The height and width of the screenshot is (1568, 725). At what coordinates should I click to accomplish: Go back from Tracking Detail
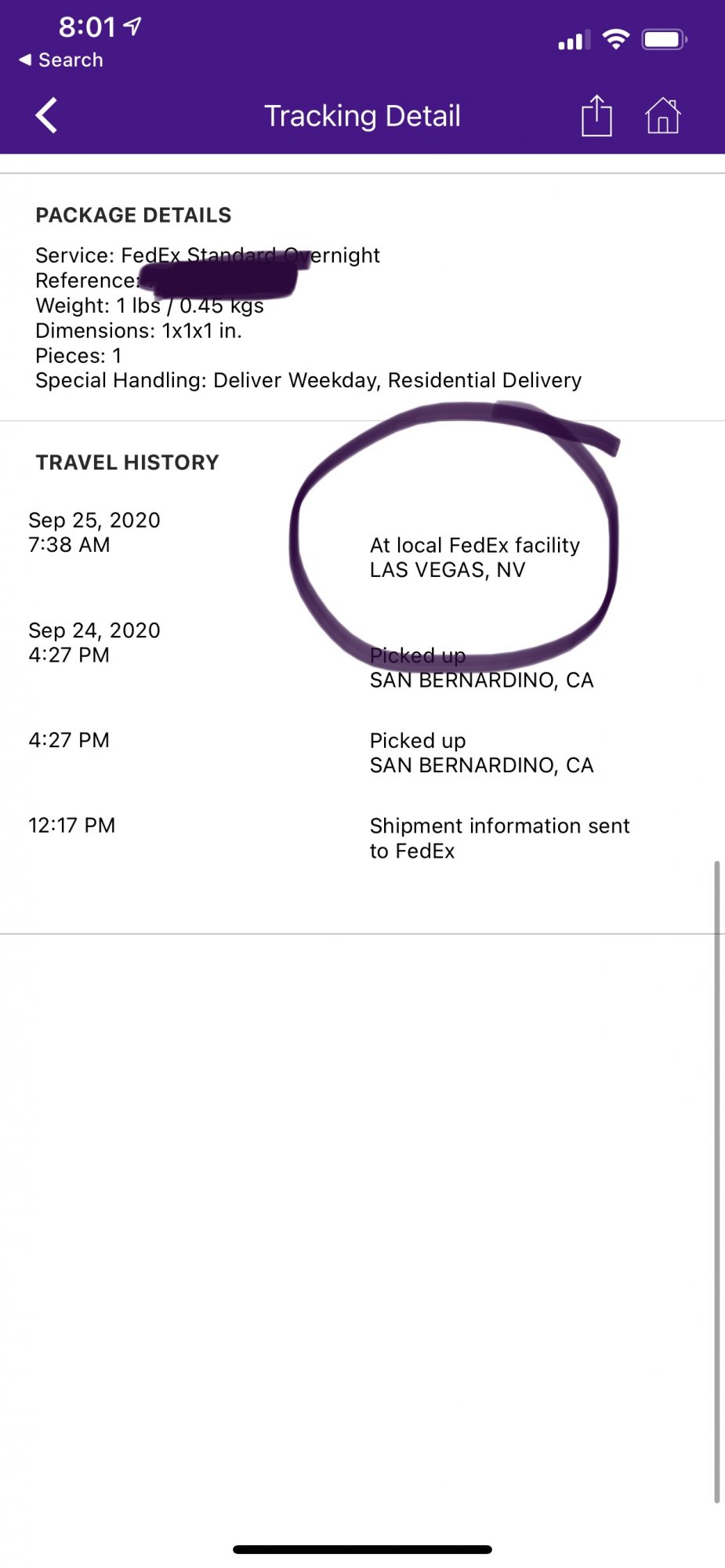[47, 115]
